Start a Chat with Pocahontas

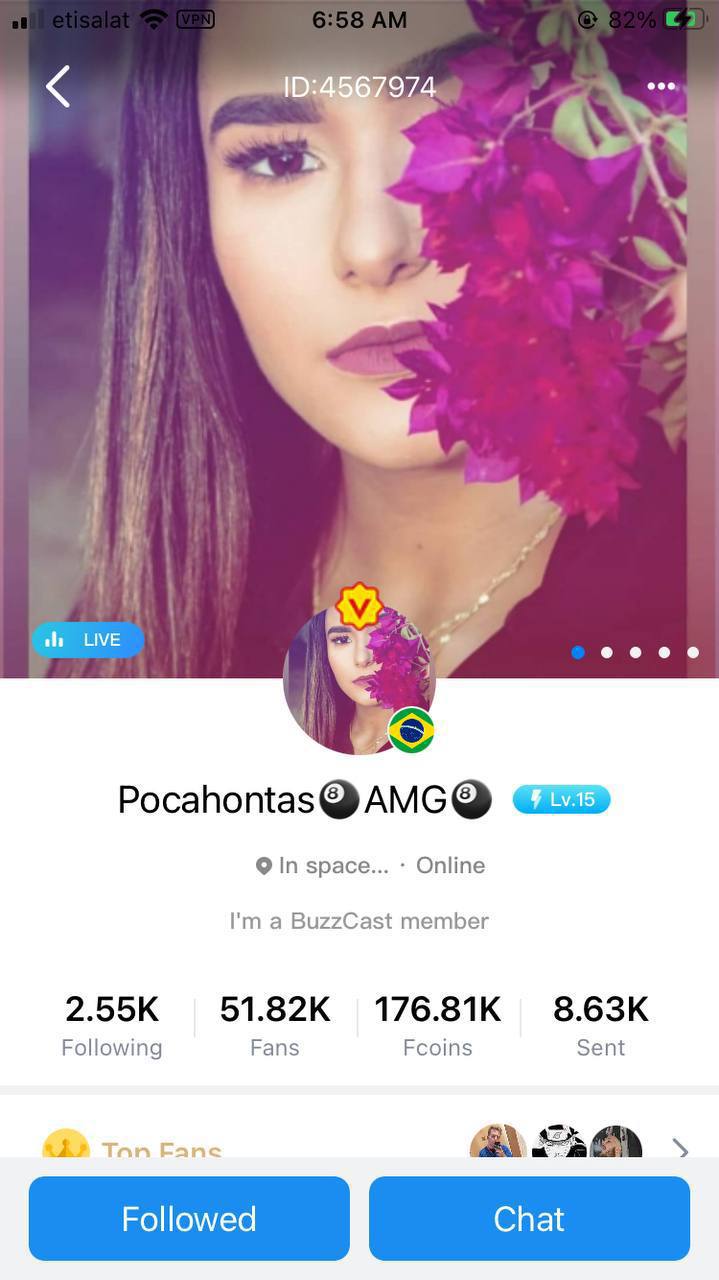[x=529, y=1218]
